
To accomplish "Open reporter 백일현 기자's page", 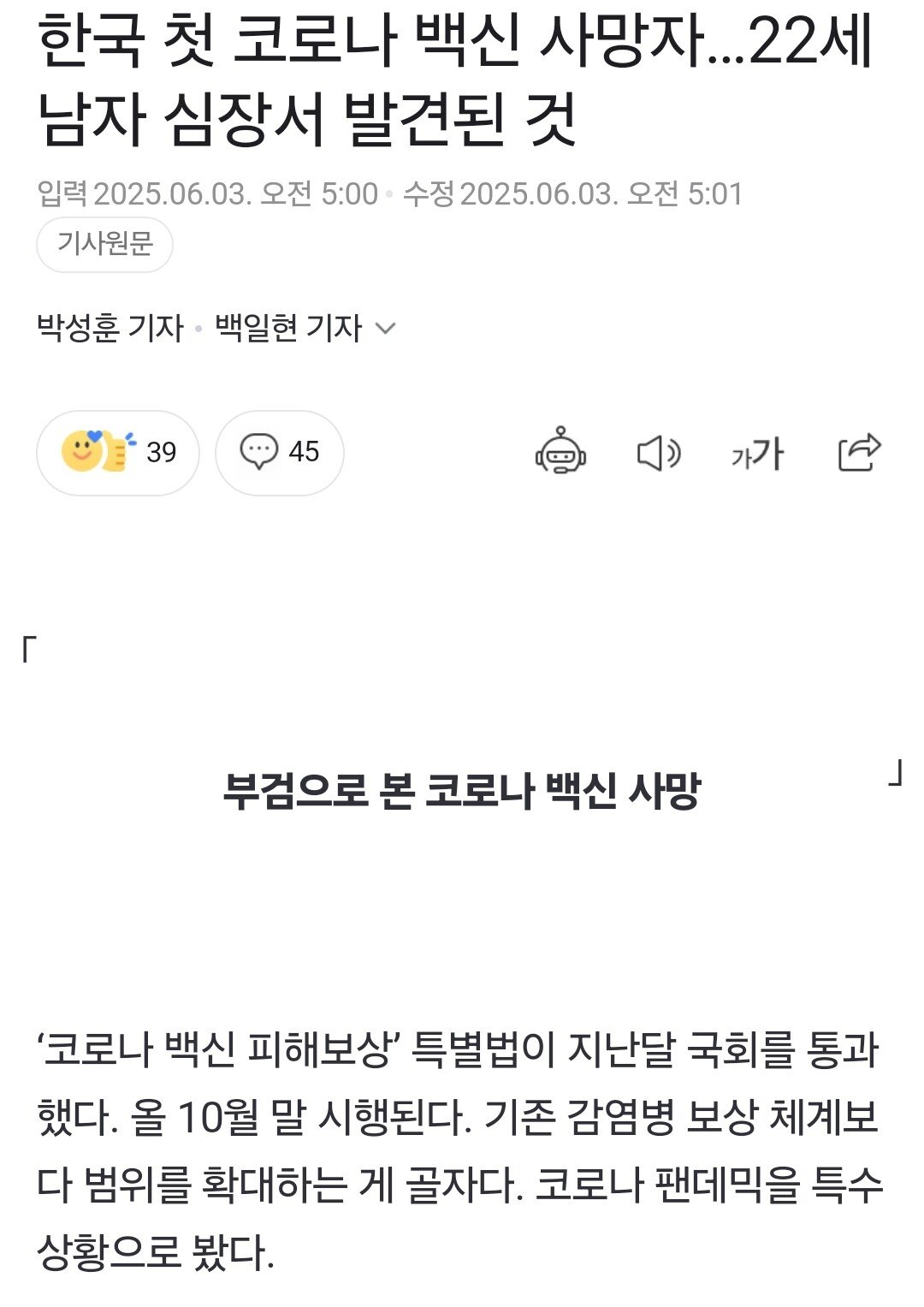I will click(288, 329).
